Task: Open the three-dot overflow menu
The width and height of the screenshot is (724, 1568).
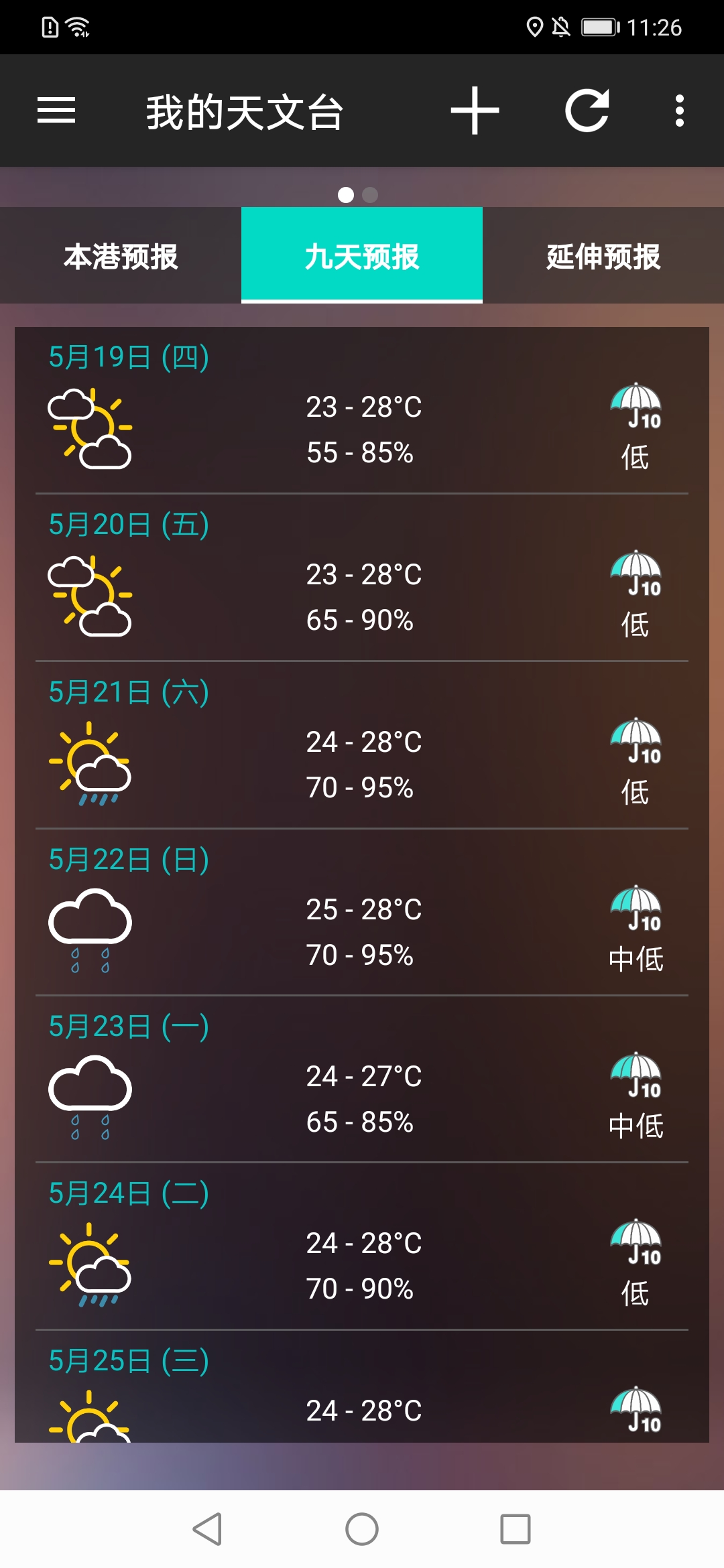Action: (x=680, y=111)
